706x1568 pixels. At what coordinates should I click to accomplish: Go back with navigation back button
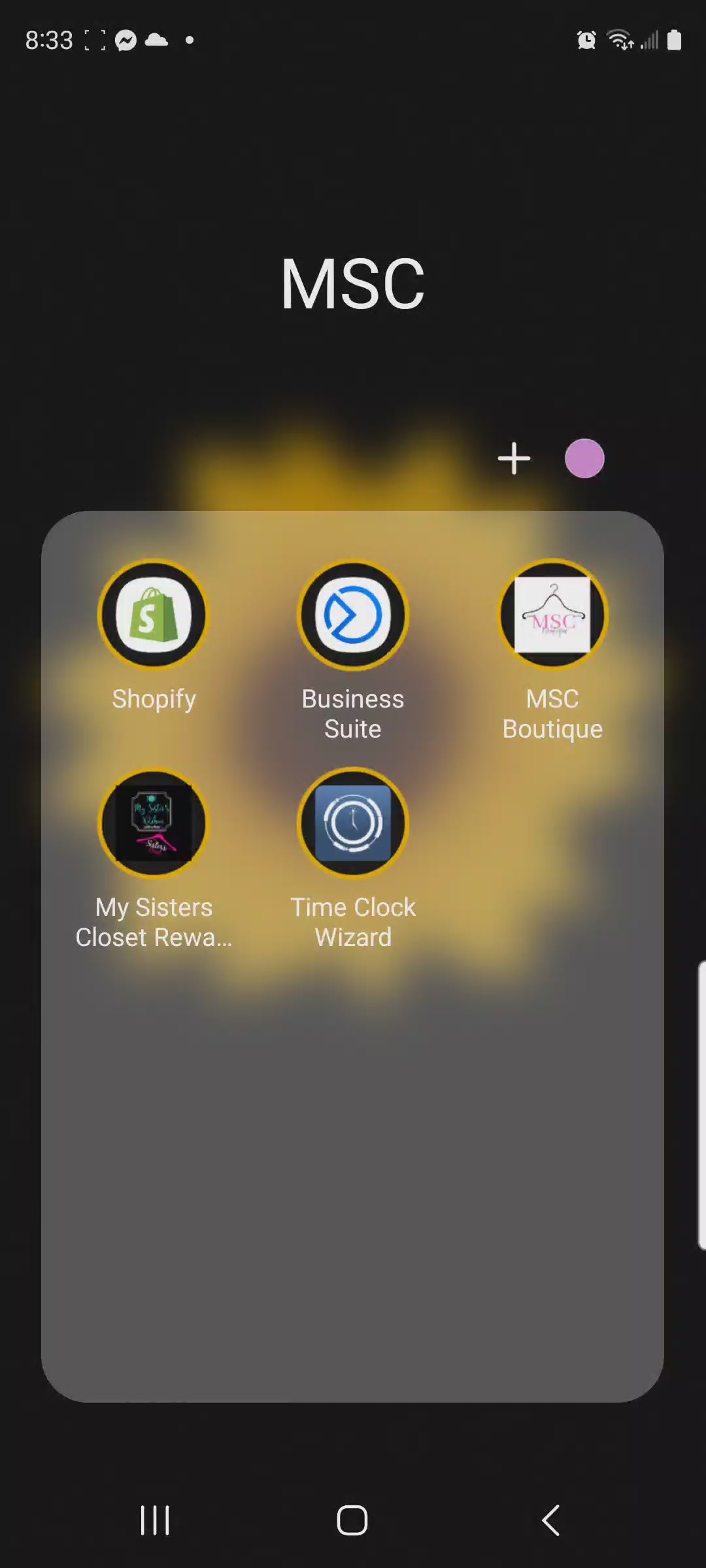pyautogui.click(x=551, y=1520)
